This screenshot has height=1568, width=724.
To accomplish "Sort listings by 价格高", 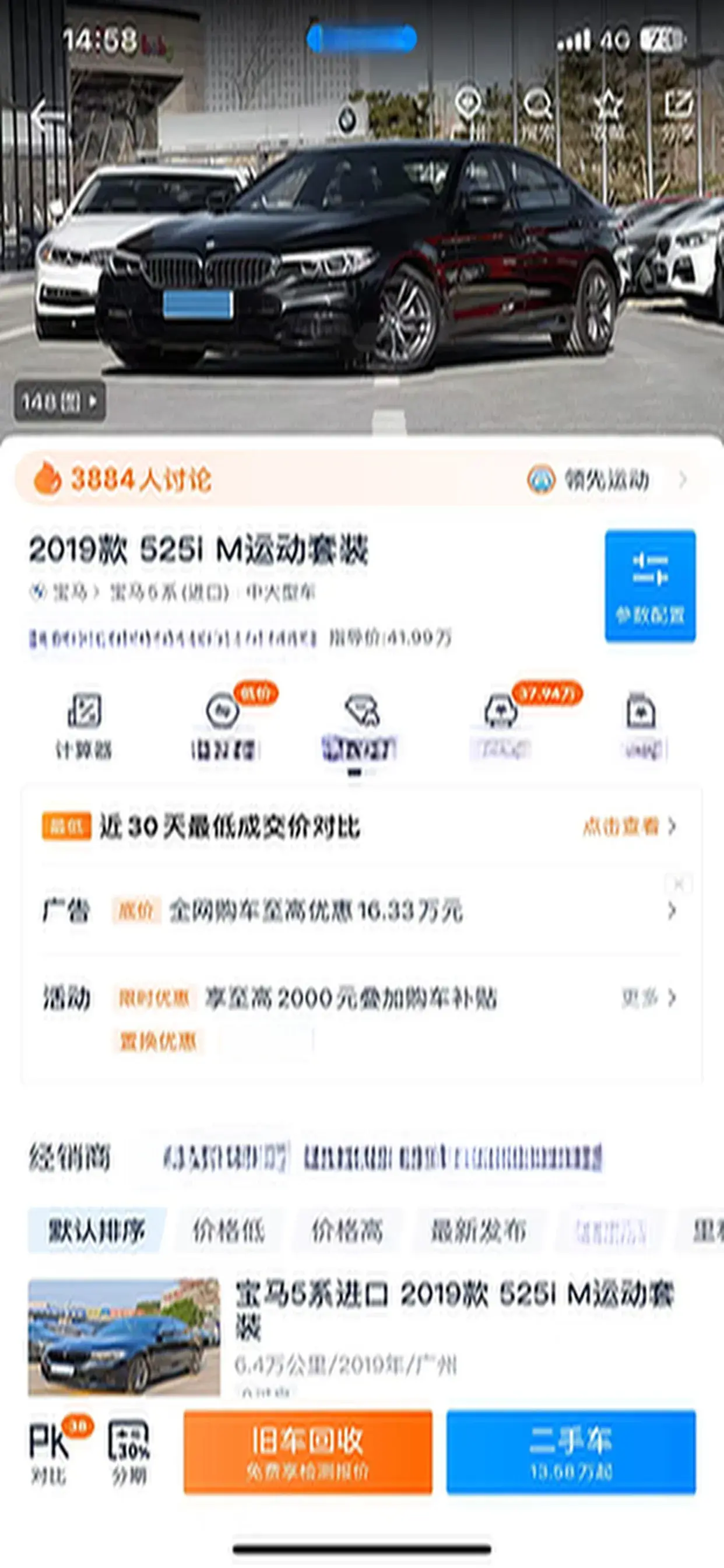I will pyautogui.click(x=347, y=1231).
